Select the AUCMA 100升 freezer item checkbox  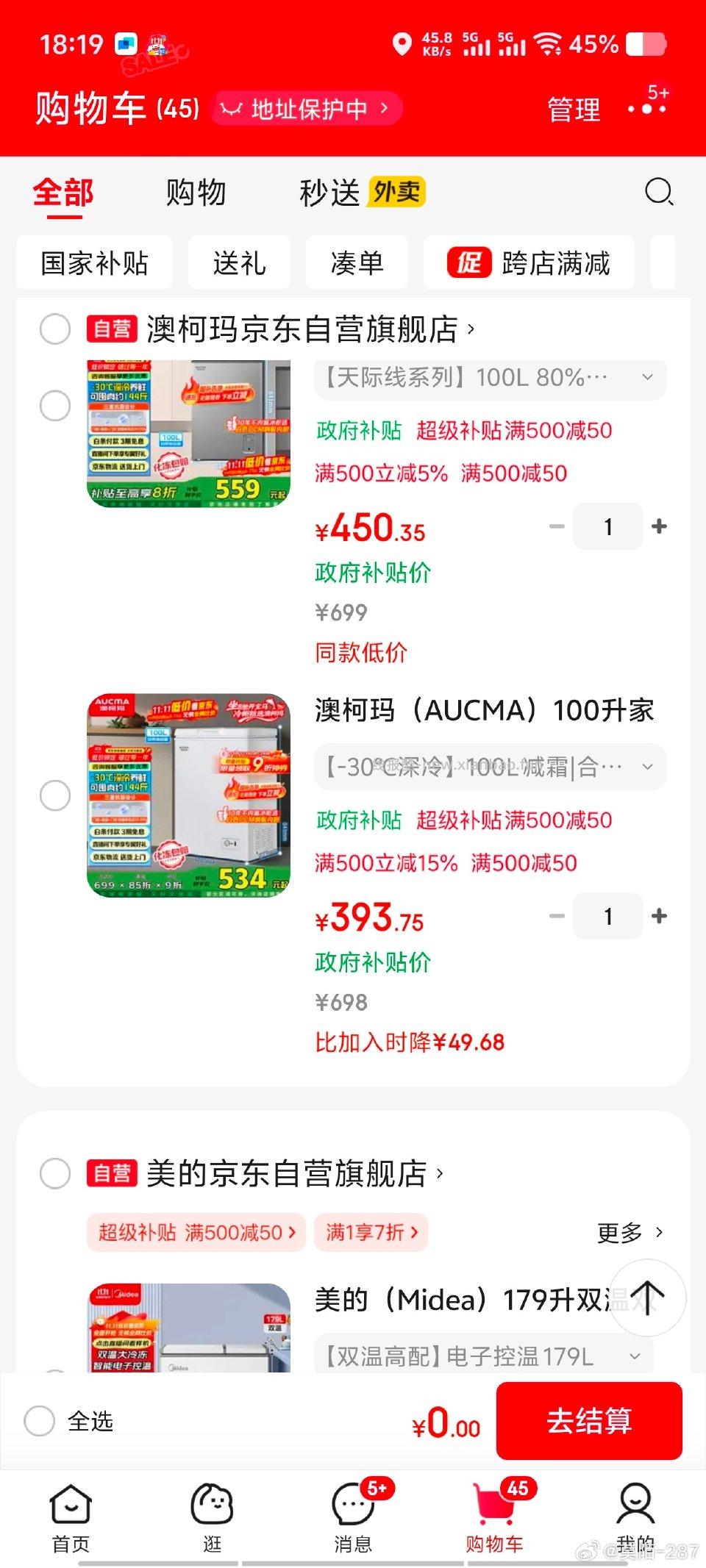point(55,795)
